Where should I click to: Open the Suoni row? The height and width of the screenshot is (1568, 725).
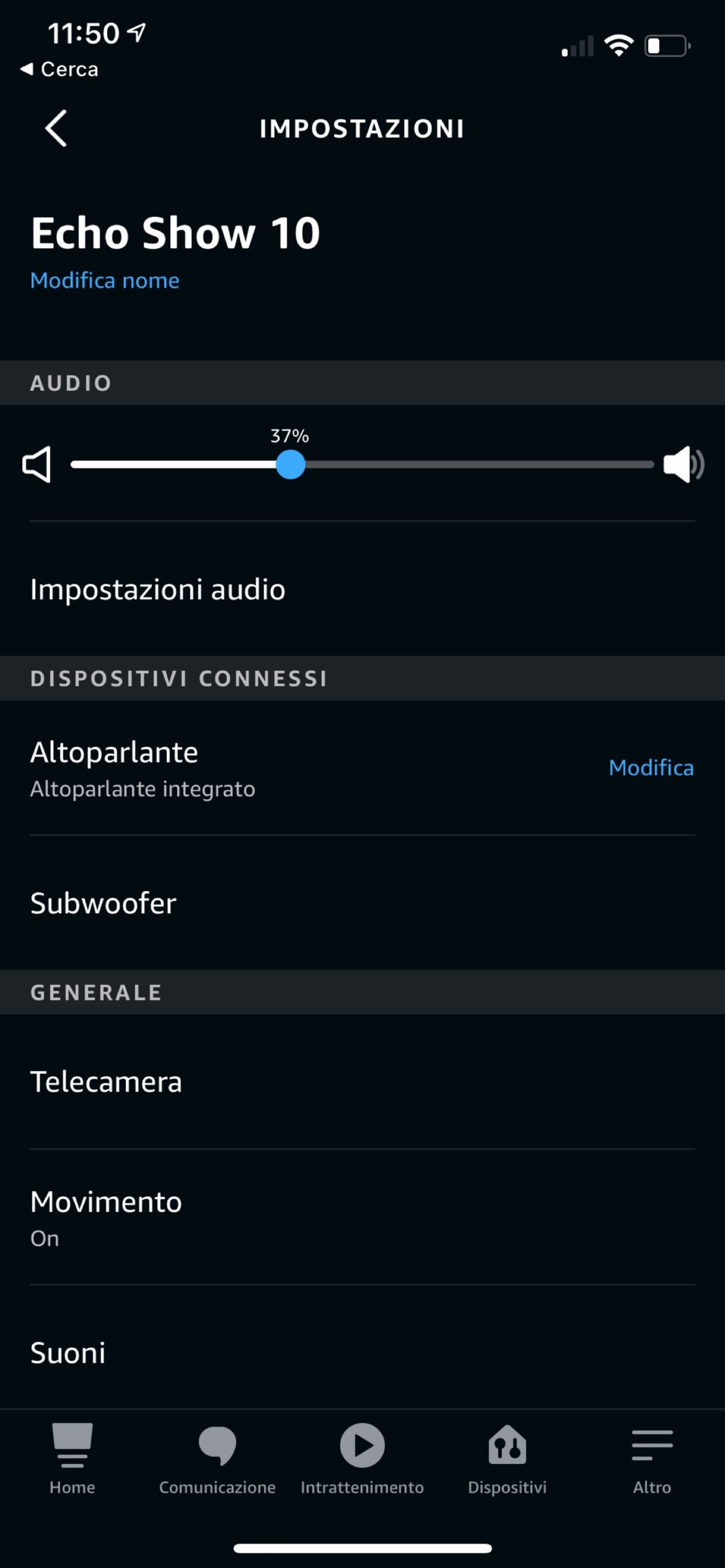[x=68, y=1353]
